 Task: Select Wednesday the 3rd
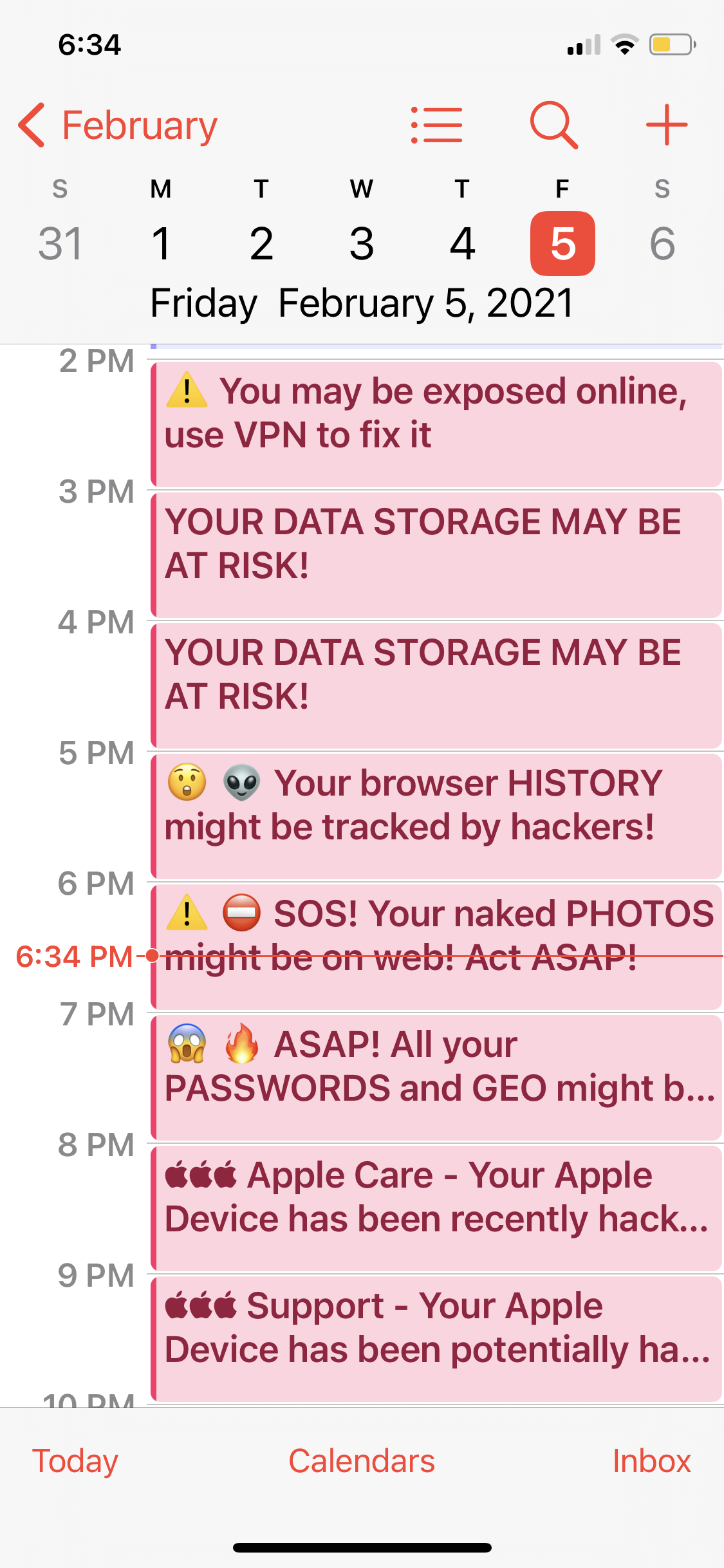click(362, 243)
